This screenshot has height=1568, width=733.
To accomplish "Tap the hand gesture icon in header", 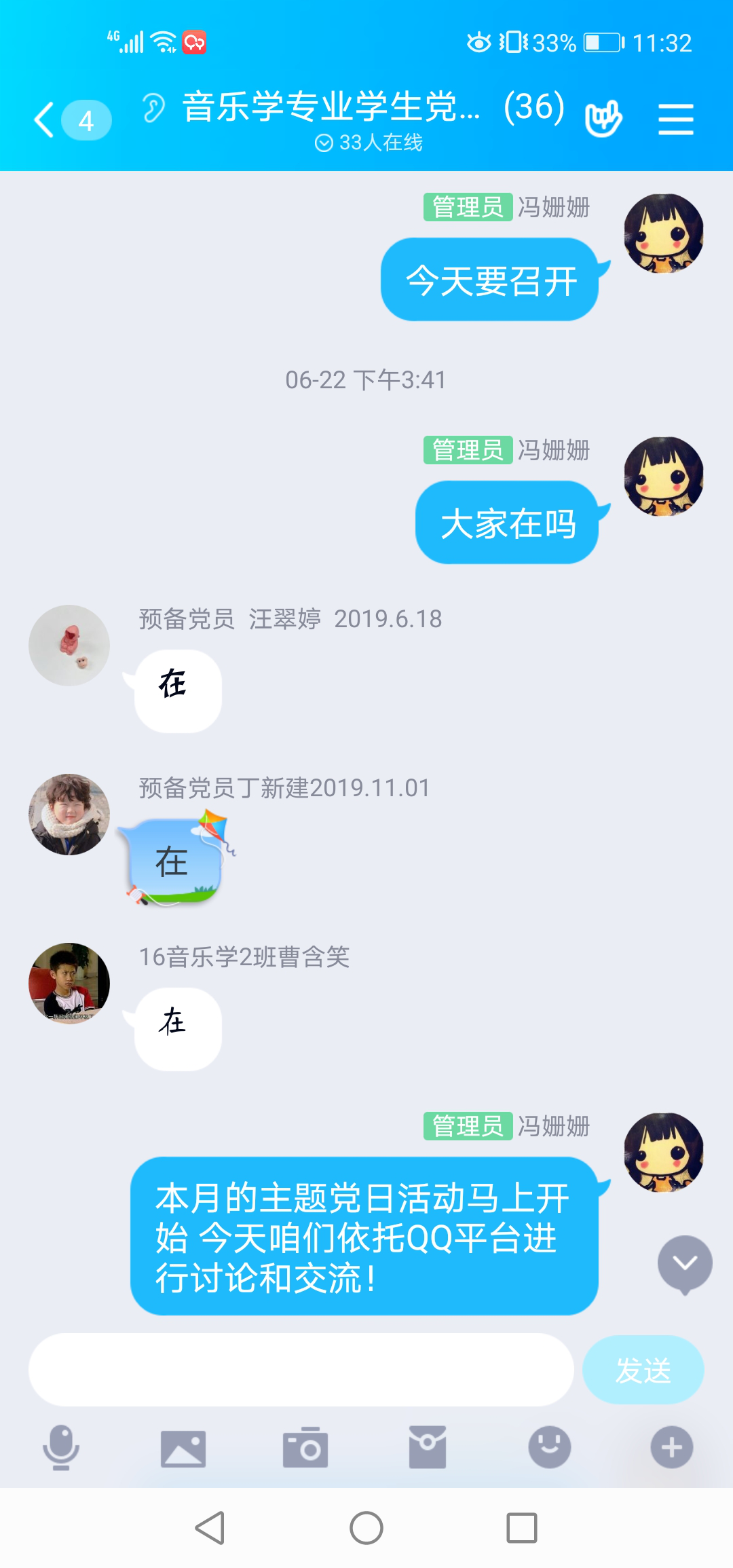I will (603, 119).
